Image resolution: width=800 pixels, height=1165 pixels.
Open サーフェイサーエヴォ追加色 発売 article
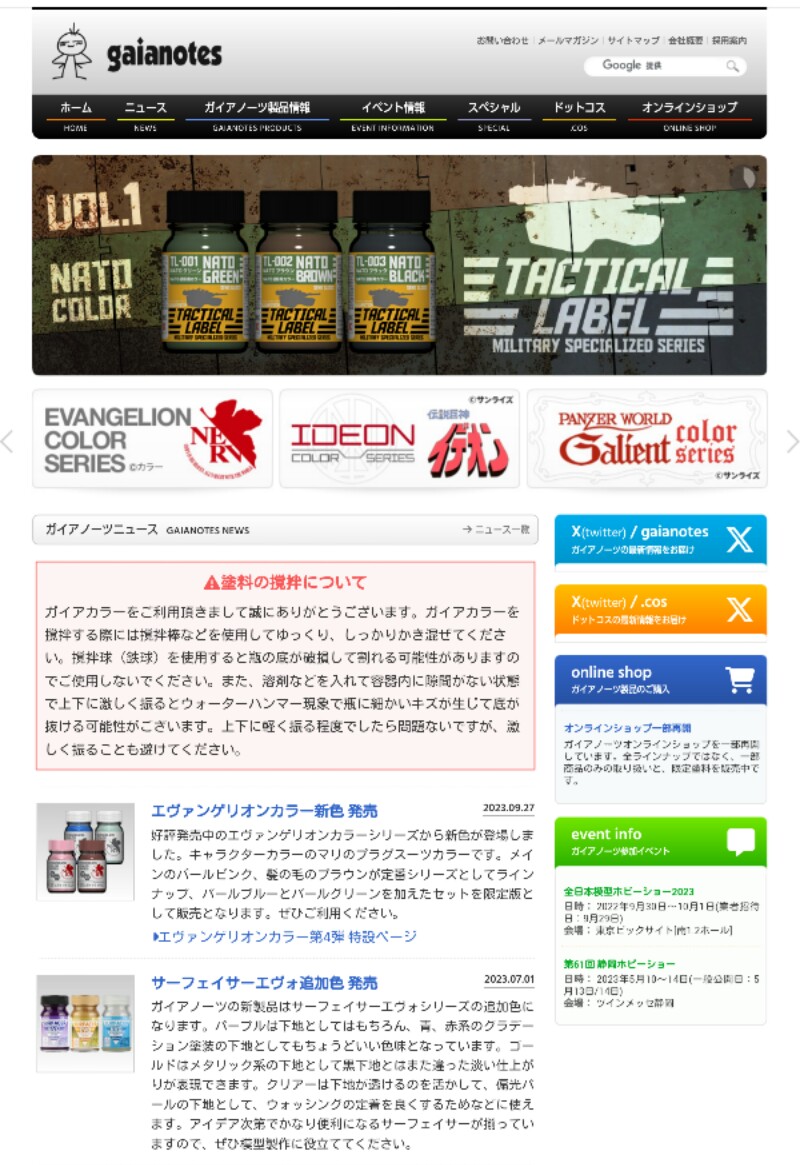(264, 983)
